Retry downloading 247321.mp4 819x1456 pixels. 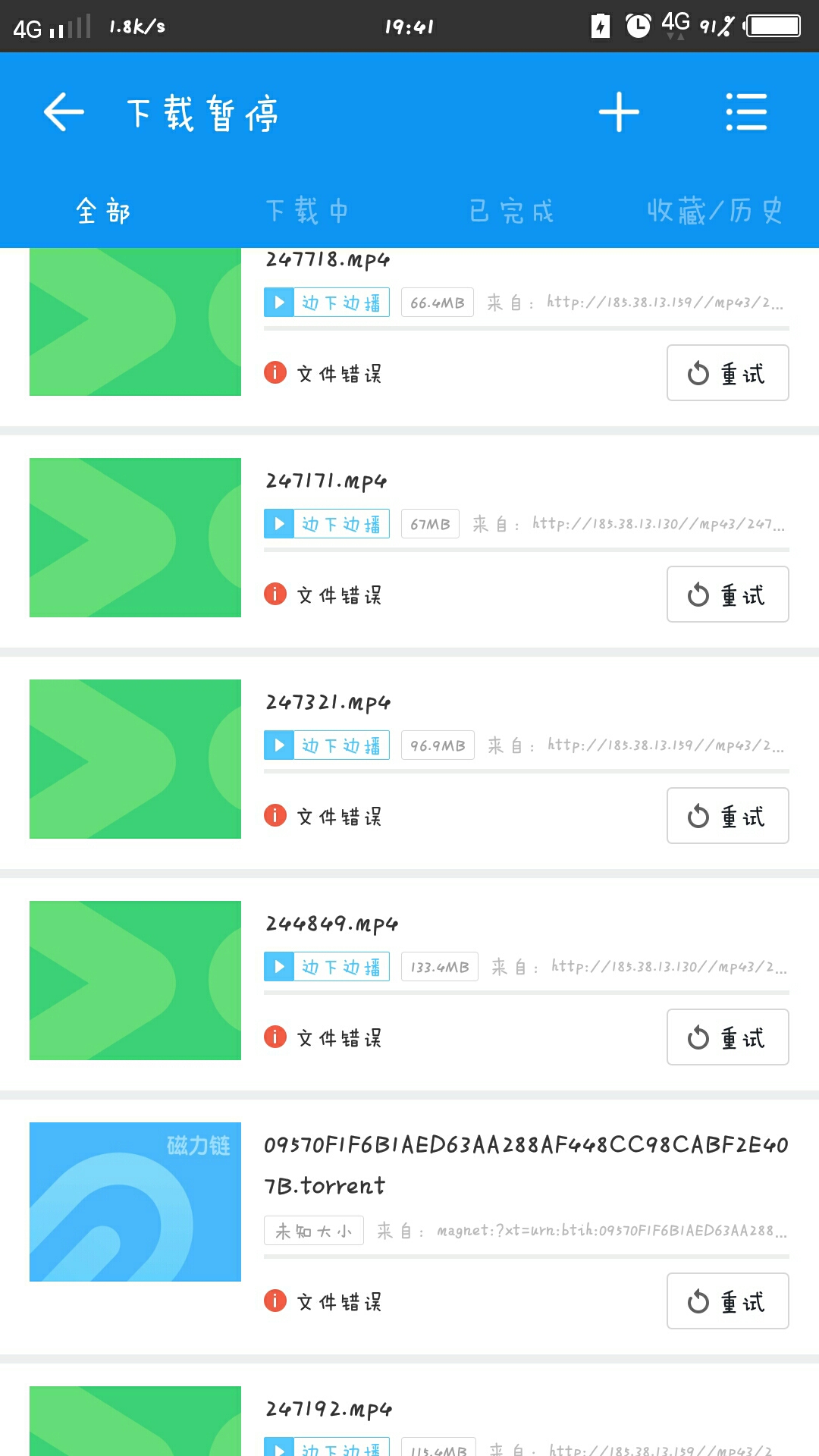(x=727, y=816)
